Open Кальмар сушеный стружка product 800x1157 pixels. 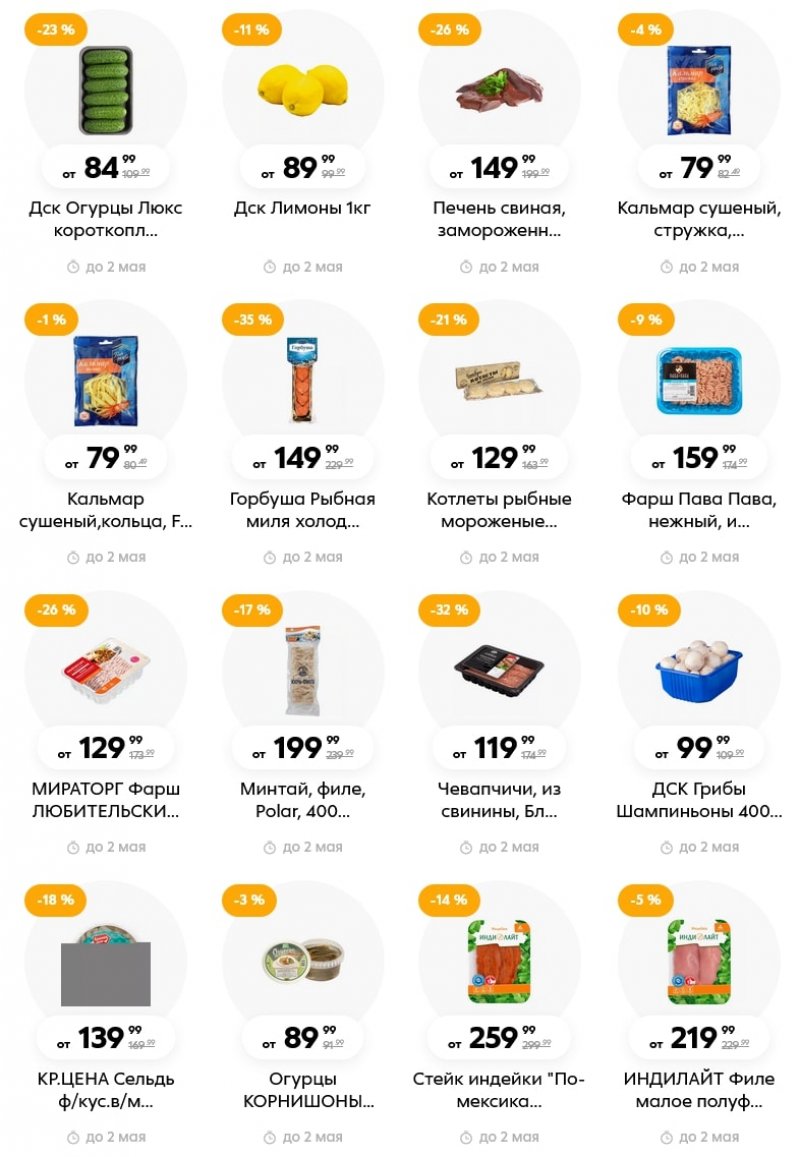[698, 92]
